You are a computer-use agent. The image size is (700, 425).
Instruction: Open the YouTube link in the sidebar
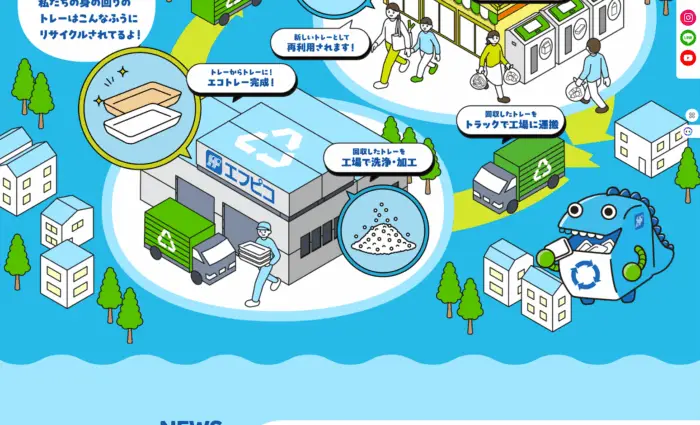(688, 58)
